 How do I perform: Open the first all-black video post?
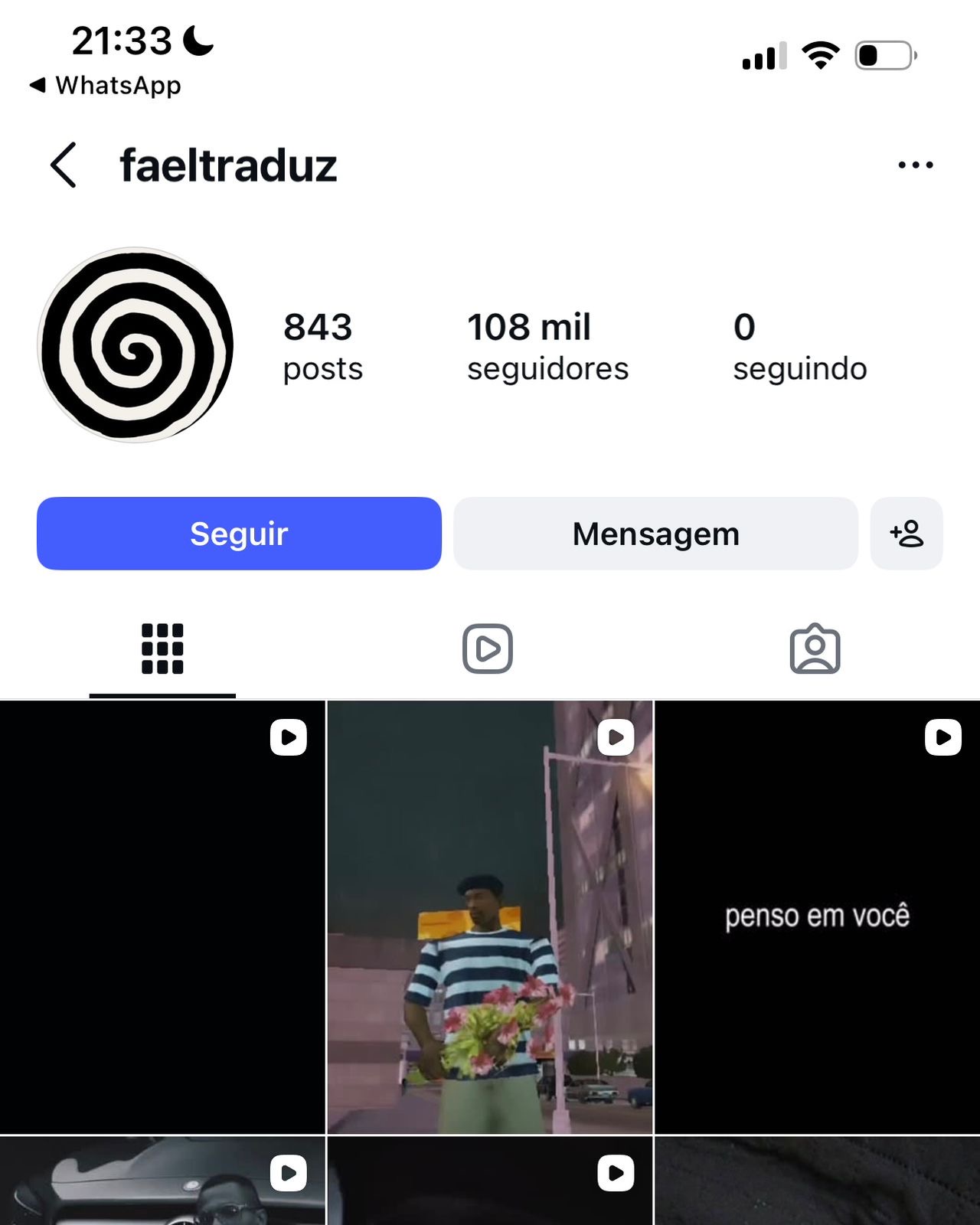pos(162,917)
